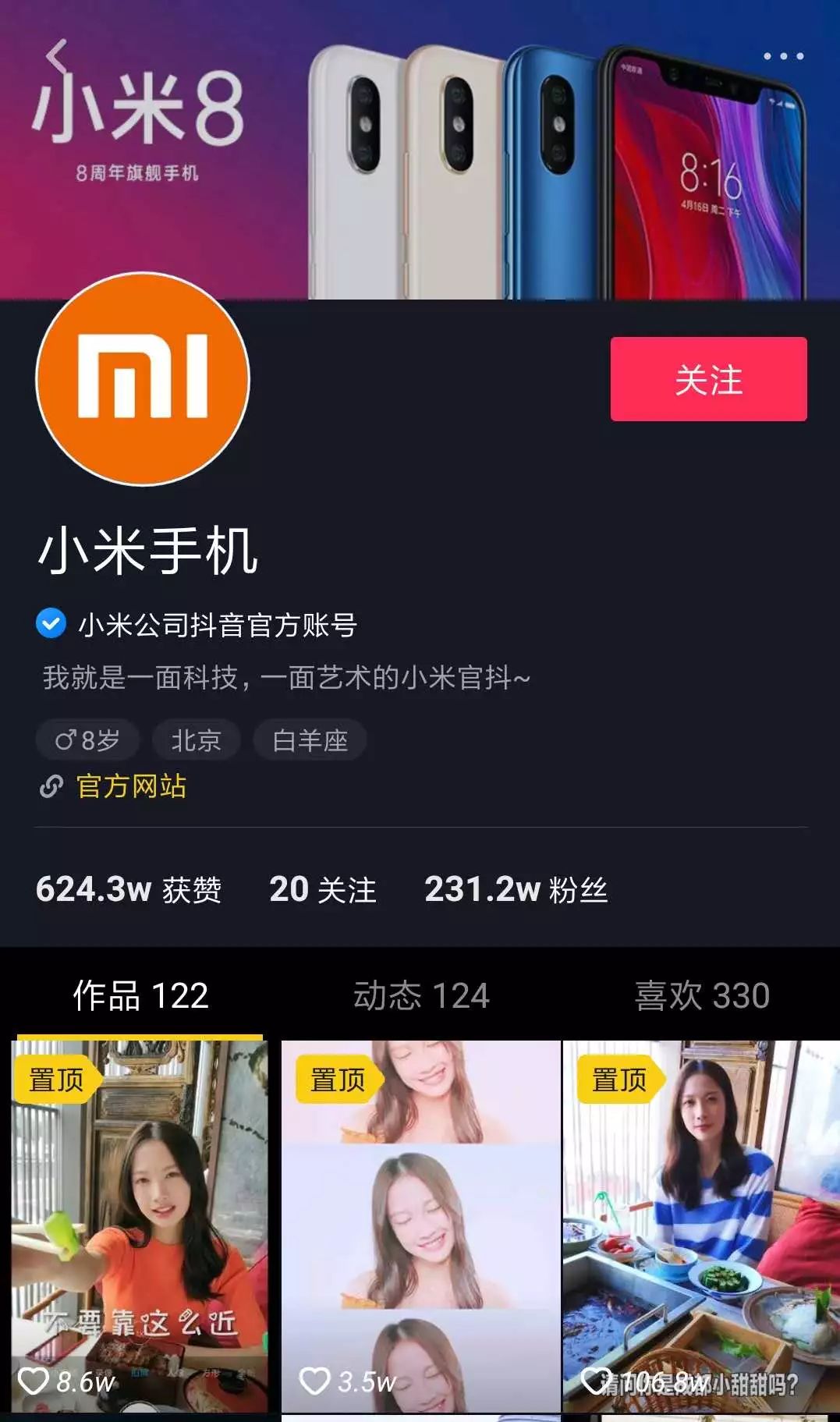Play the pinned video with 3.5w likes
This screenshot has width=840, height=1422.
[x=421, y=1226]
